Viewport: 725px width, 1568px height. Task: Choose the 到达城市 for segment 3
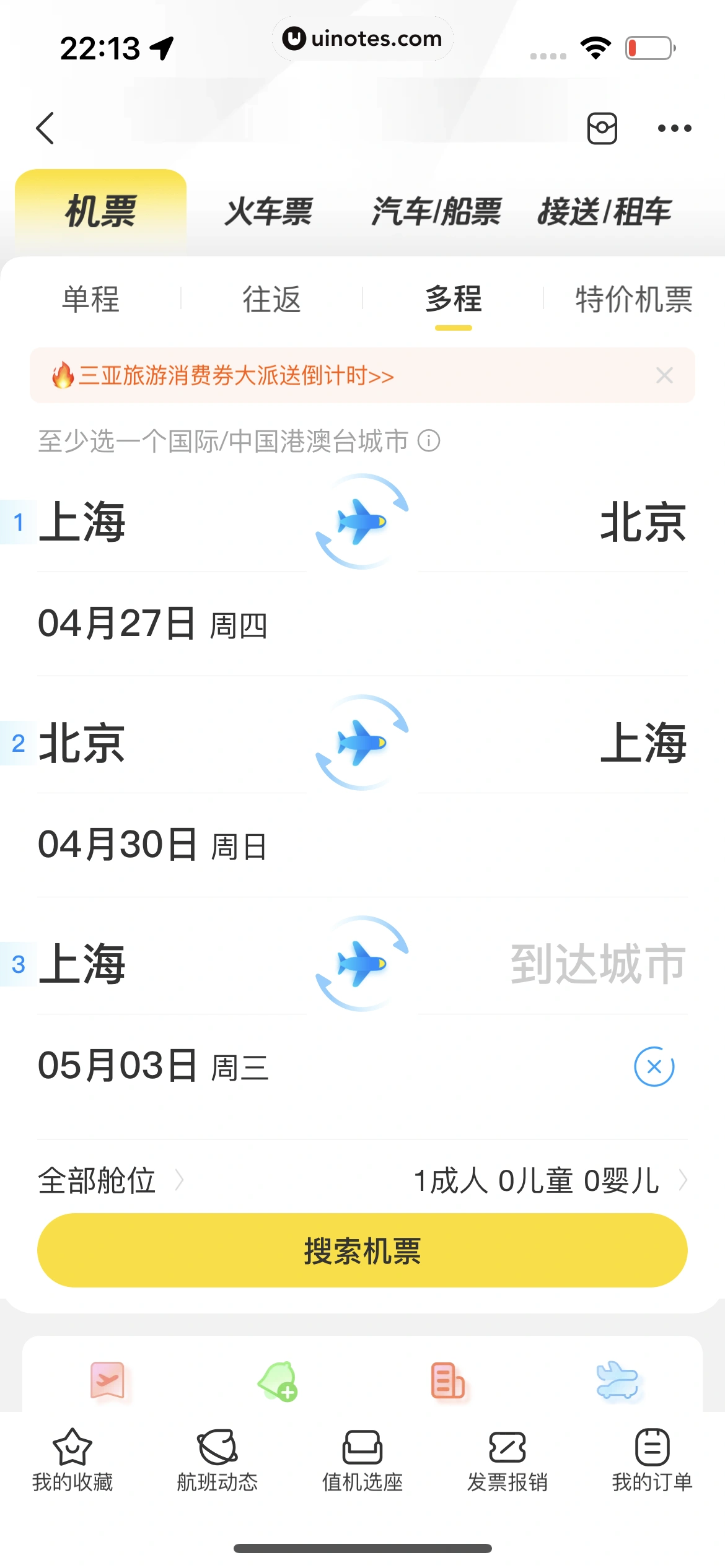point(597,964)
